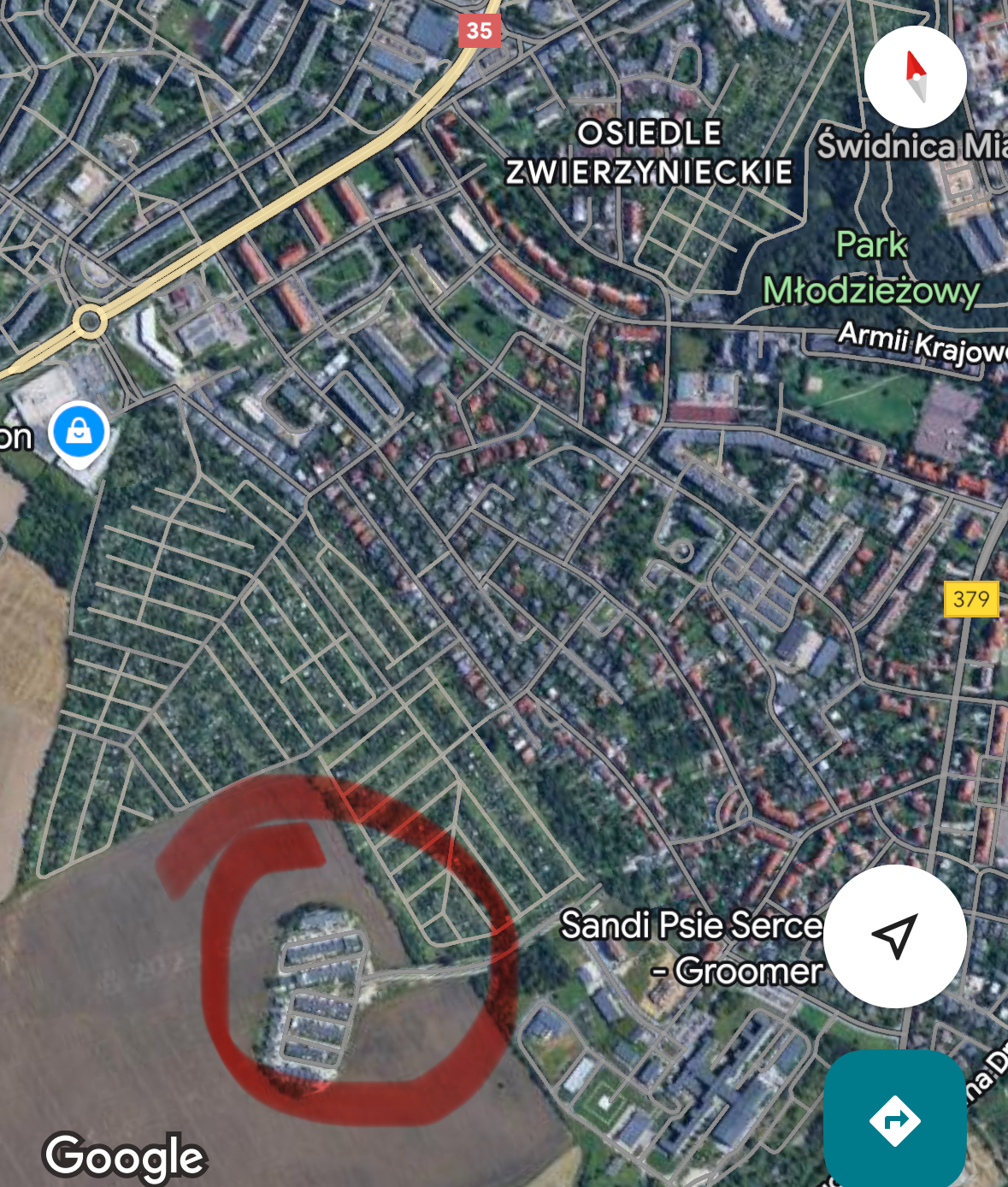The width and height of the screenshot is (1008, 1187).
Task: Tap the compass to reset map orientation
Action: [x=915, y=77]
